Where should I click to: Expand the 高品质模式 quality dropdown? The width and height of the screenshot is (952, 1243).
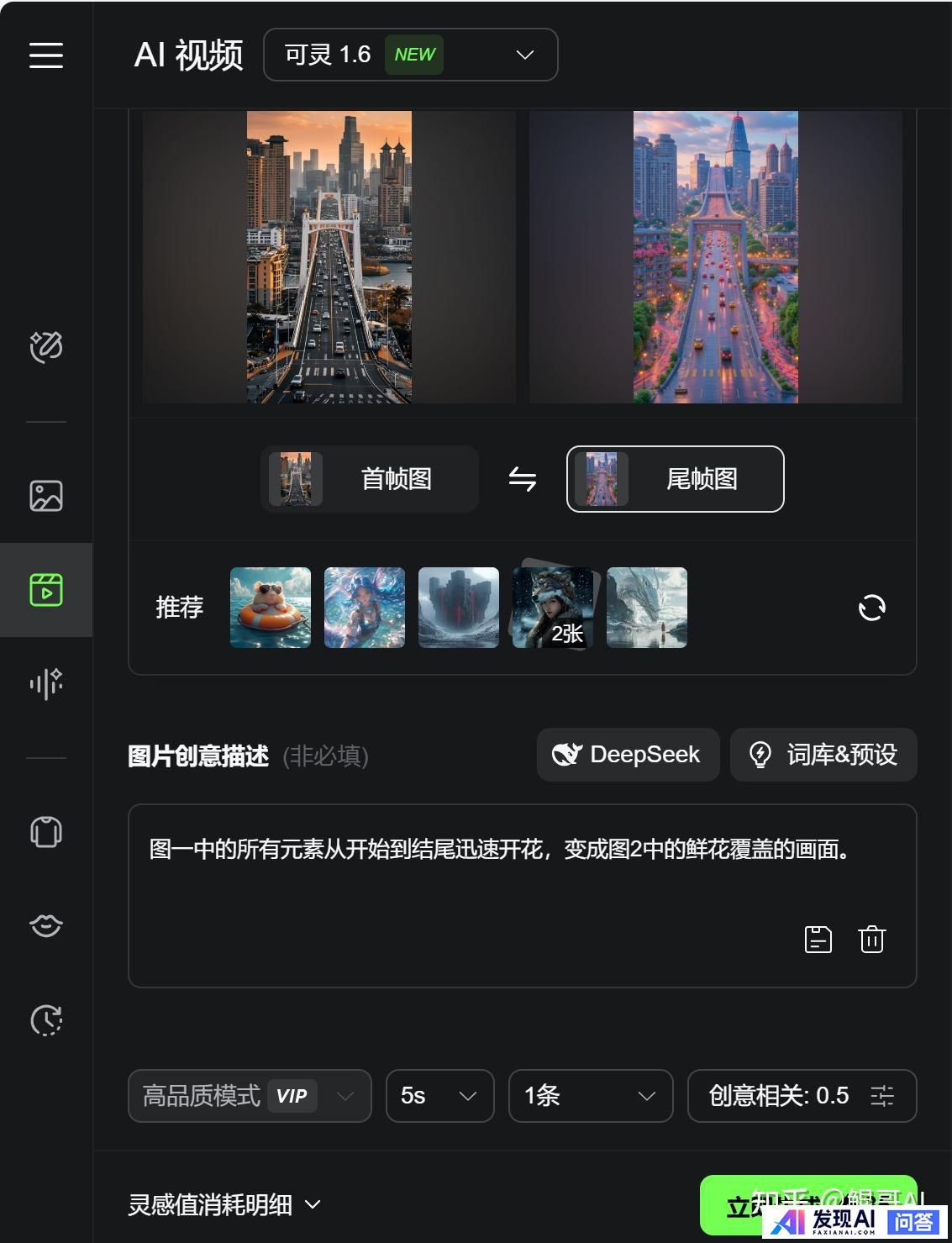click(249, 1096)
